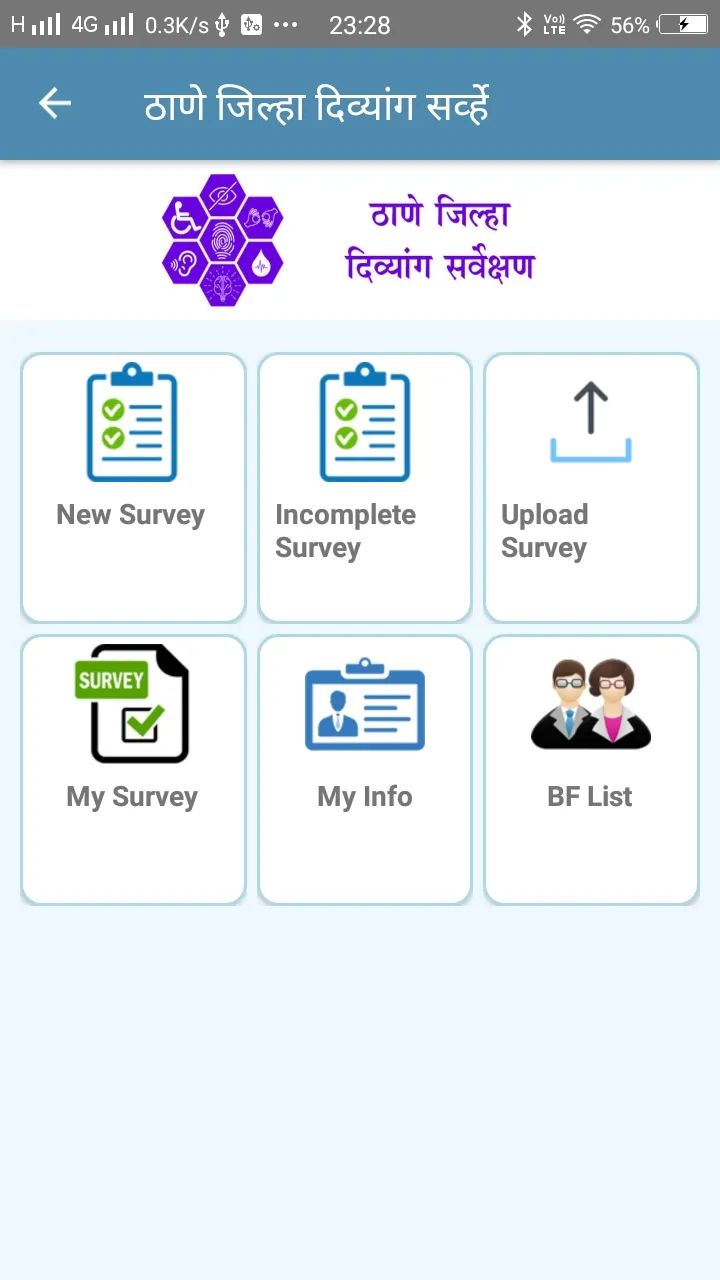Screen dimensions: 720x1280
Task: Open the Incomplete Survey tile
Action: point(365,488)
